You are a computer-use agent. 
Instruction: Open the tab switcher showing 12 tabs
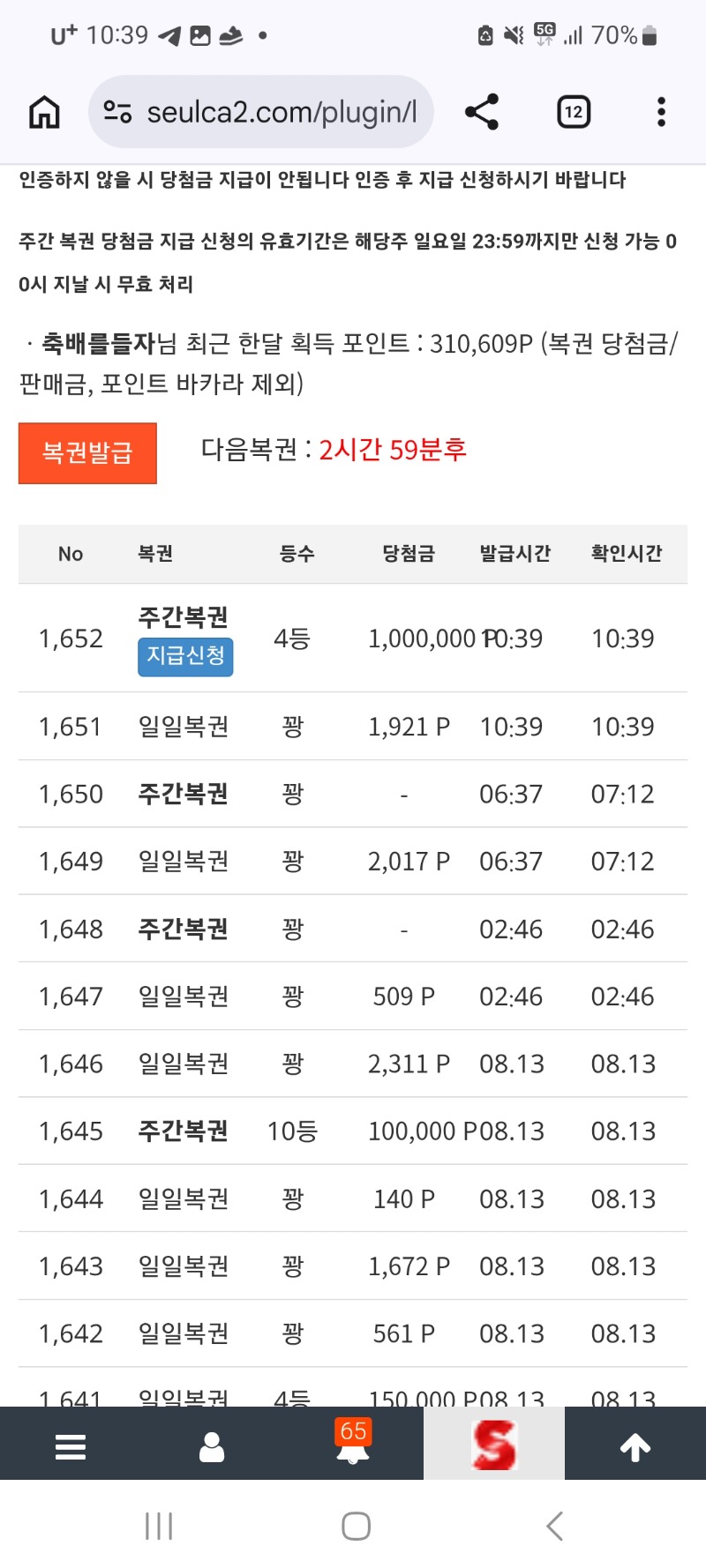click(574, 112)
